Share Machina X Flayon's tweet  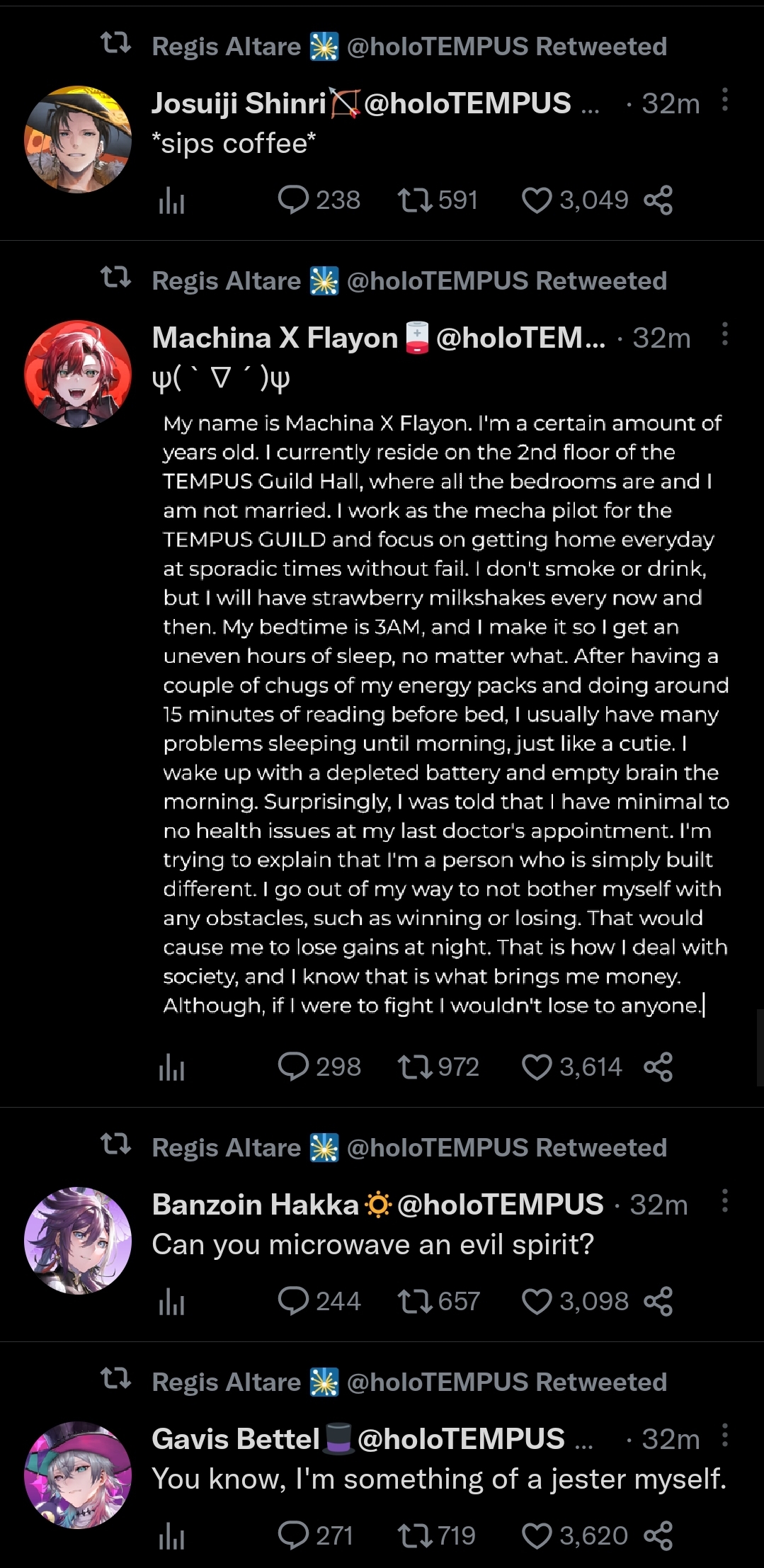pyautogui.click(x=658, y=1067)
